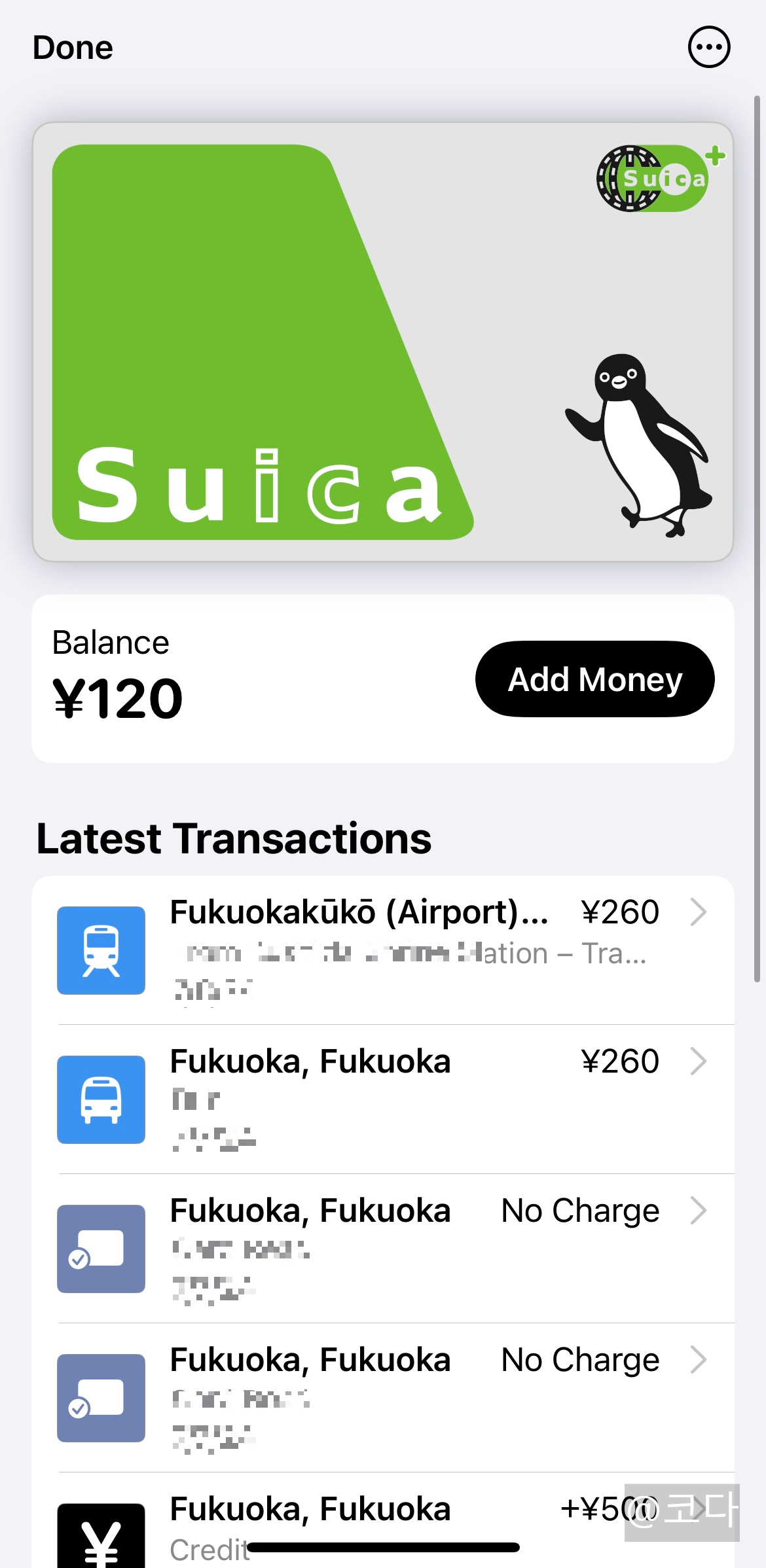Open the More options ellipsis menu

pyautogui.click(x=709, y=46)
